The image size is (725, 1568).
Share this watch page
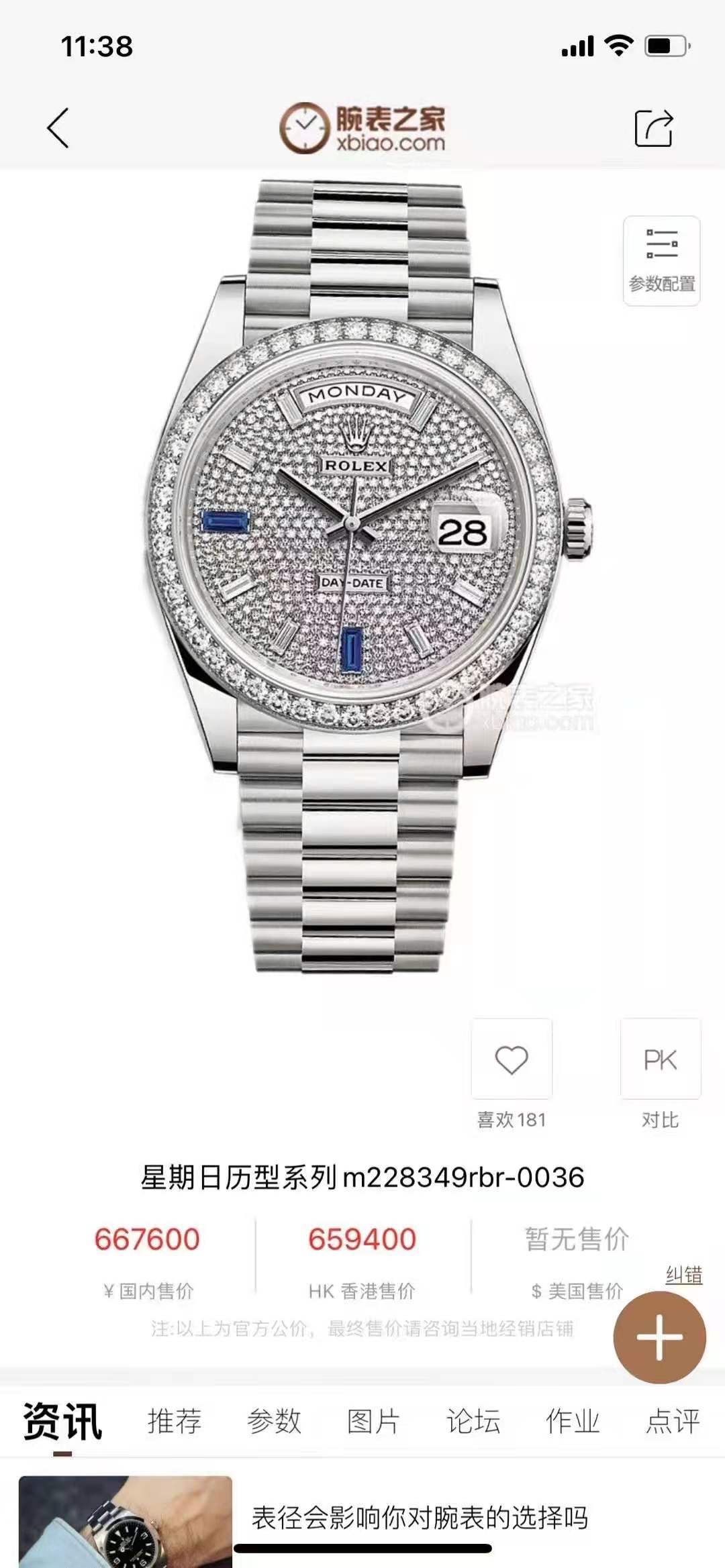tap(653, 127)
